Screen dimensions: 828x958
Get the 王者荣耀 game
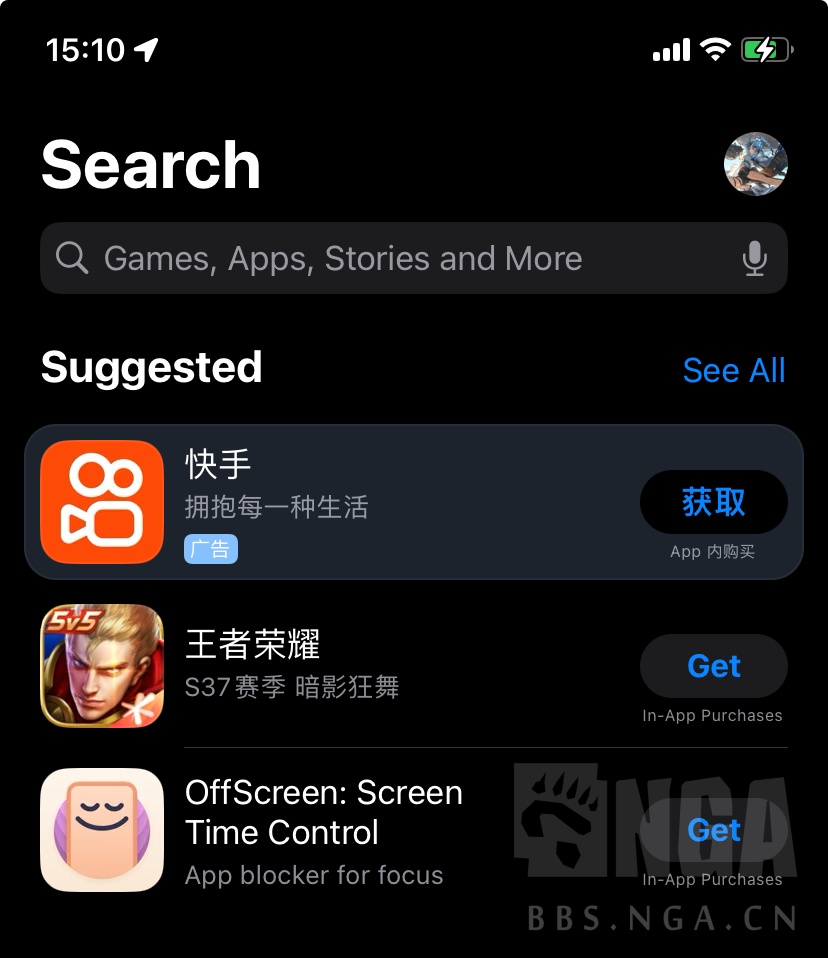point(713,666)
